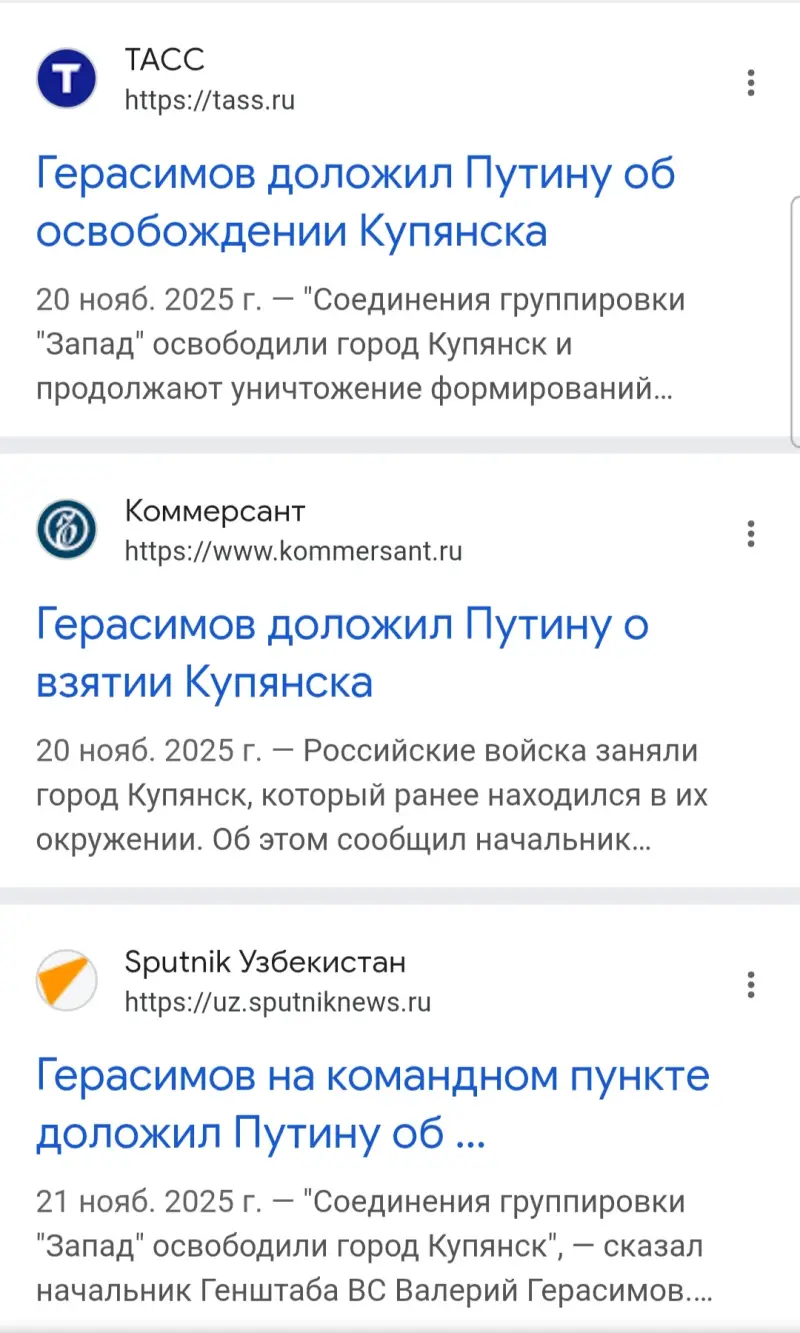Open the Kommersant article on taking Kupyansk

(342, 653)
